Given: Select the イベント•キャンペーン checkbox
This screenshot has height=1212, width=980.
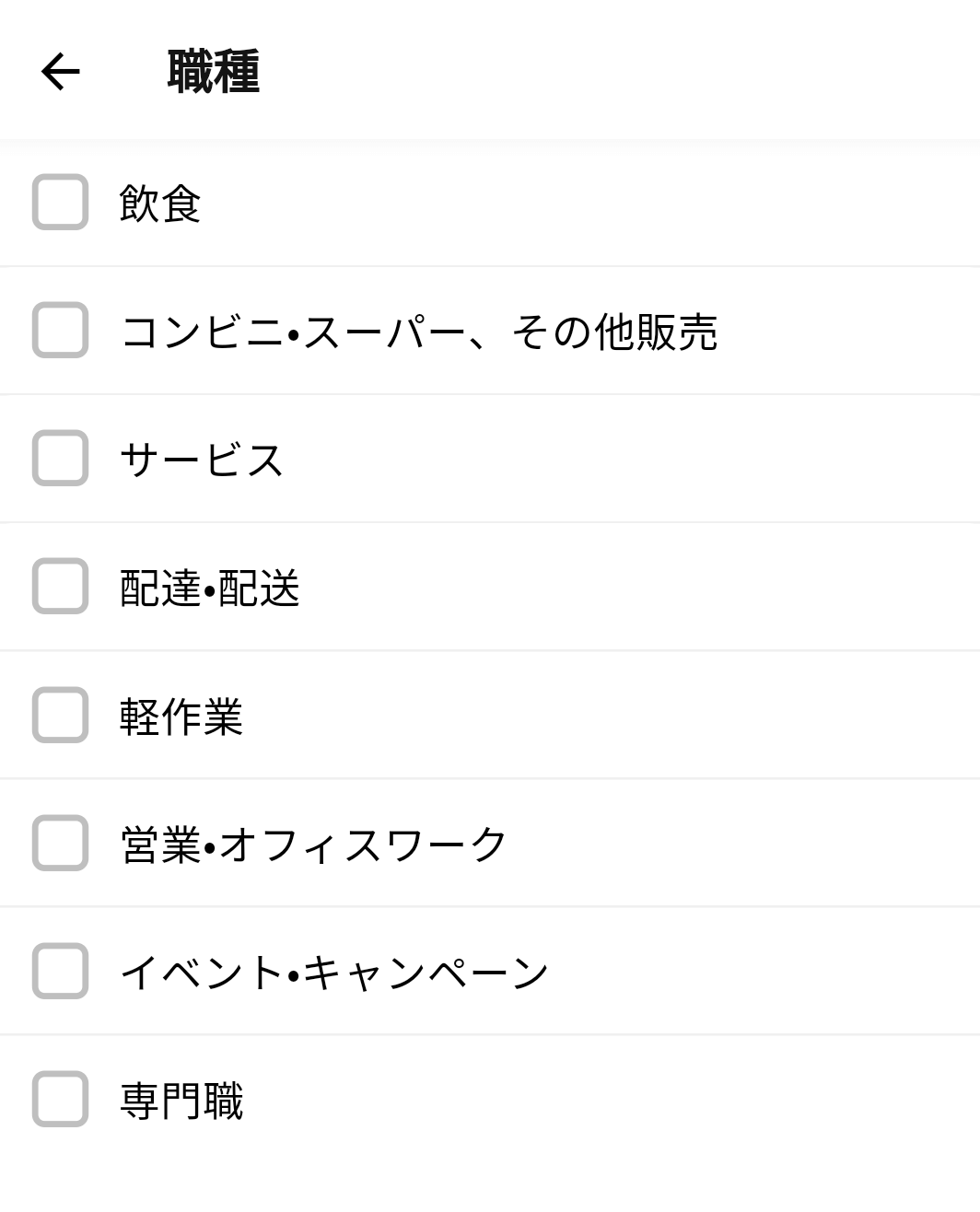Looking at the screenshot, I should coord(61,971).
